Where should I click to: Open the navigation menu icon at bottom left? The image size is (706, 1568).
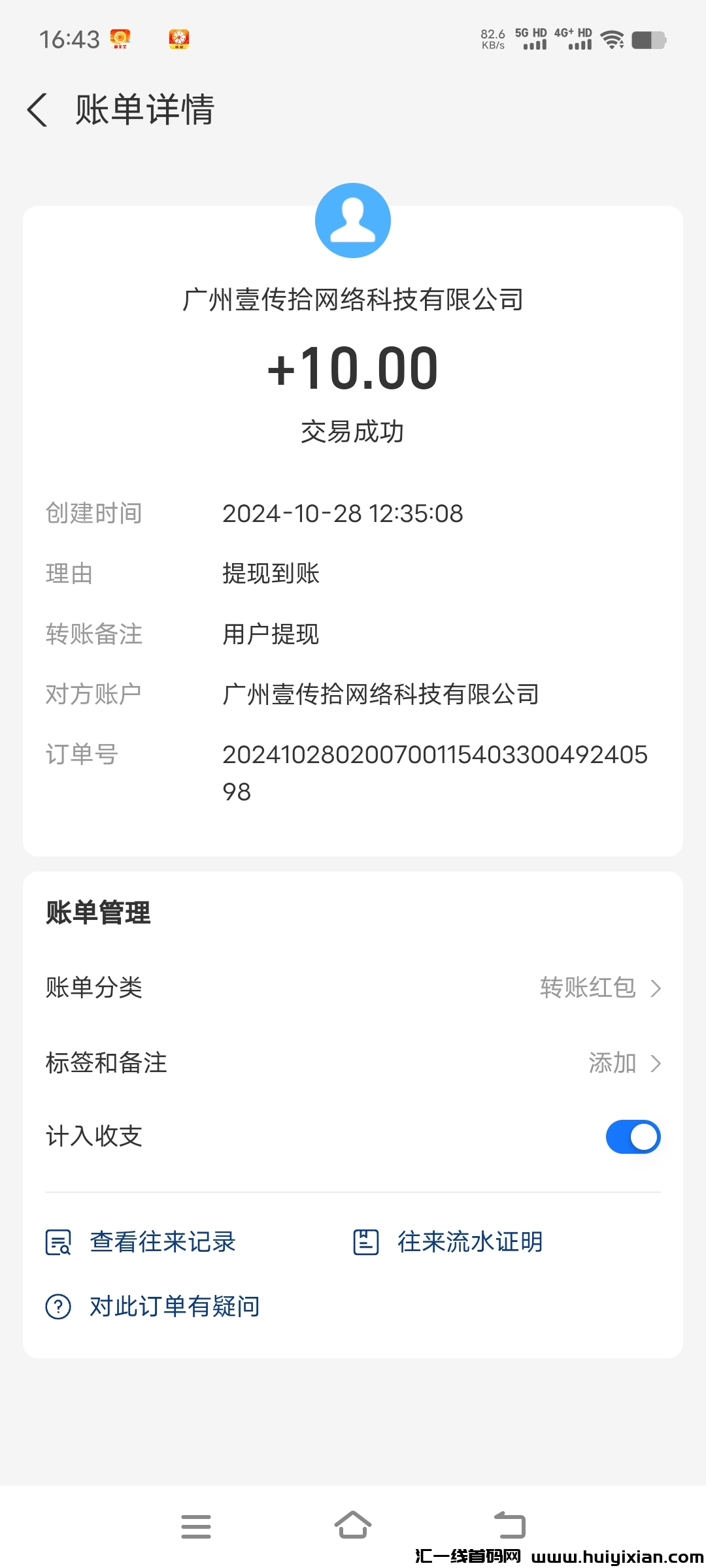(x=196, y=1526)
